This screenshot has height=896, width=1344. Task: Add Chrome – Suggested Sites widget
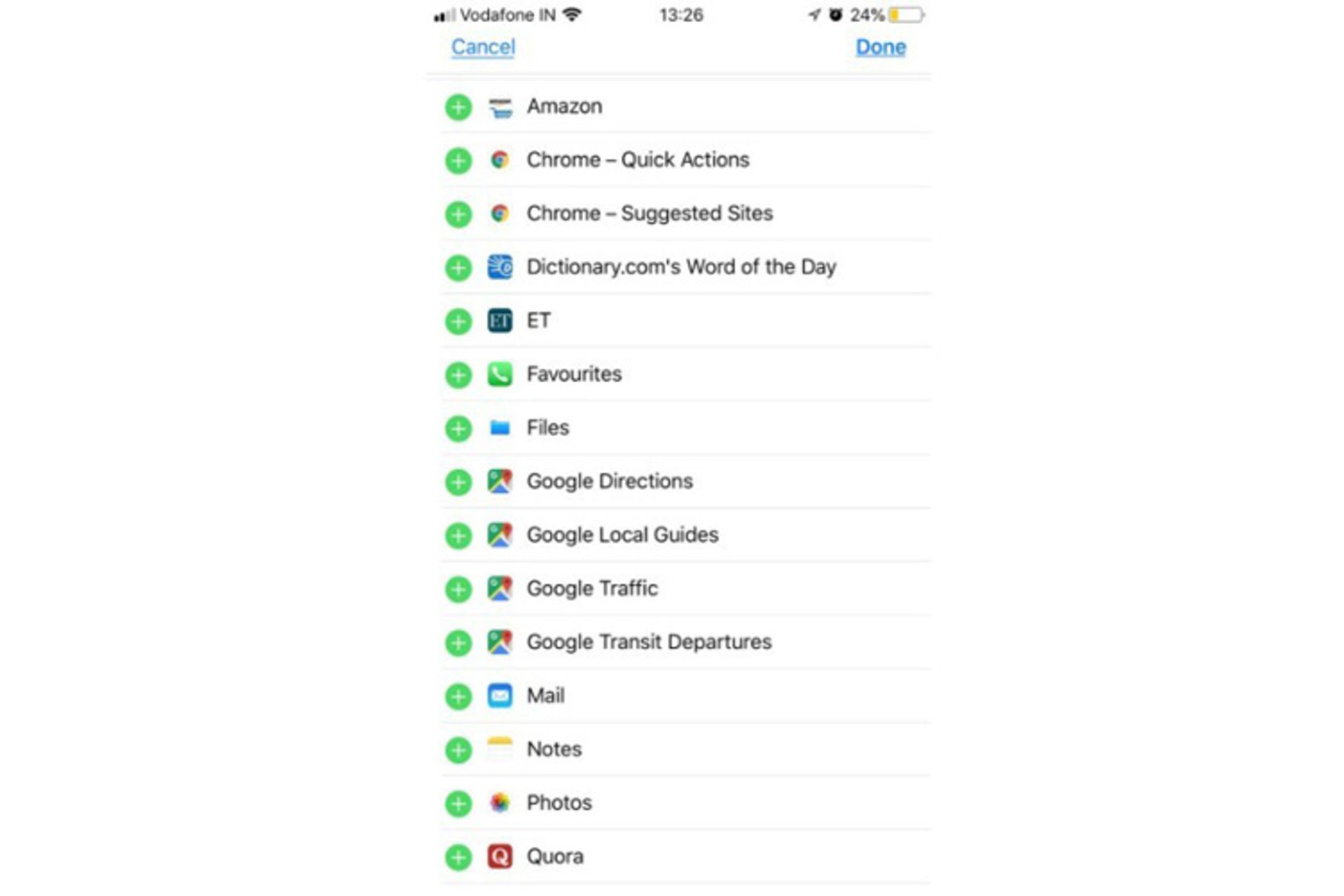pyautogui.click(x=458, y=214)
